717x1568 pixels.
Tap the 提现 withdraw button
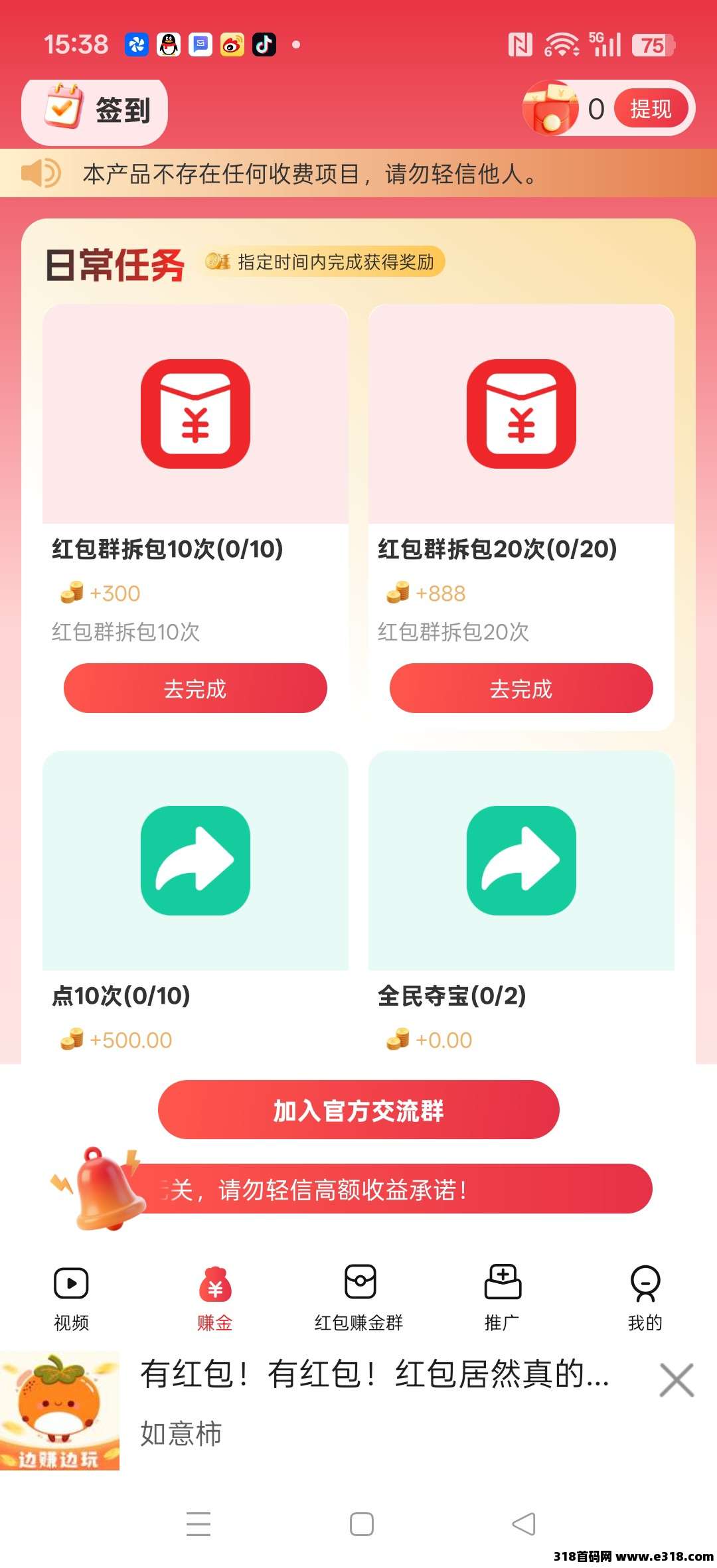650,109
